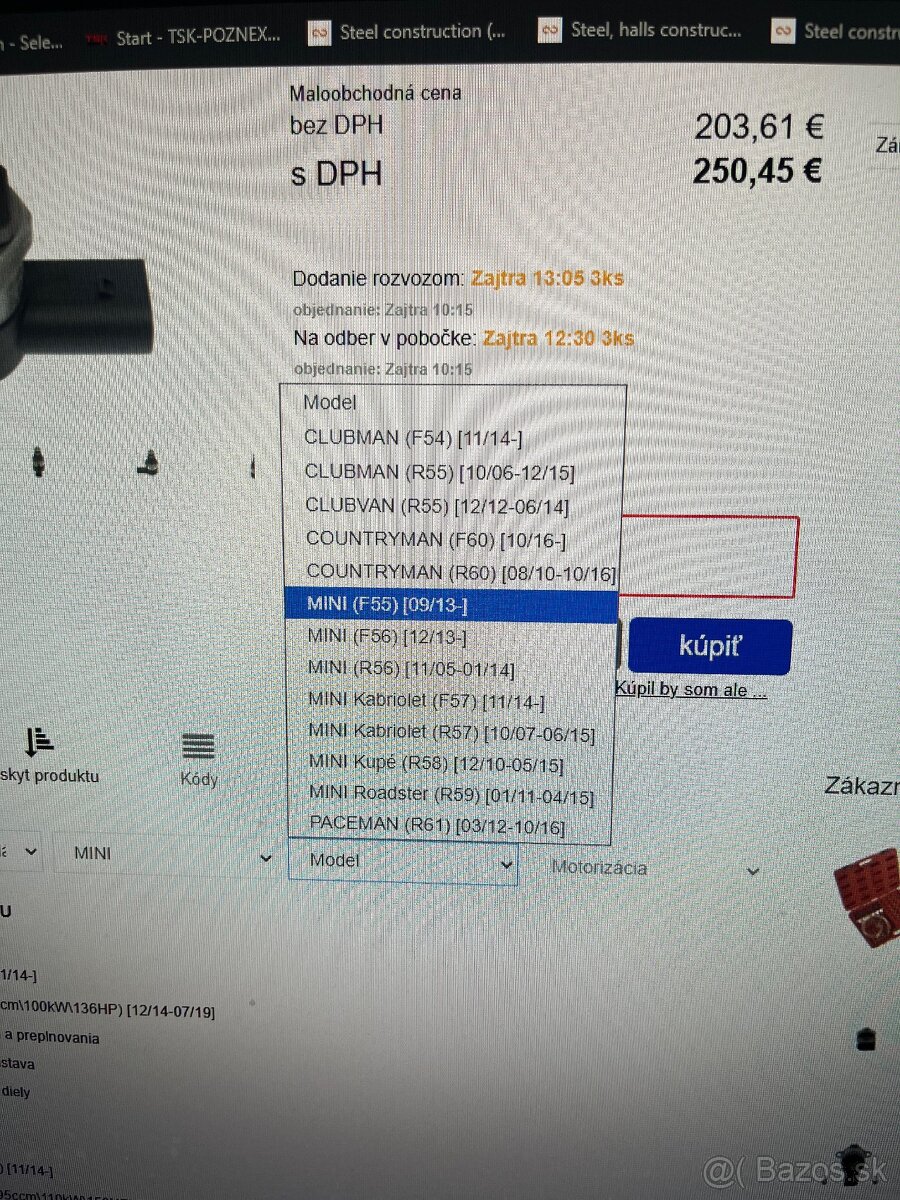The width and height of the screenshot is (900, 1200).
Task: Pick MINI Roadster (R59) option
Action: (x=451, y=797)
